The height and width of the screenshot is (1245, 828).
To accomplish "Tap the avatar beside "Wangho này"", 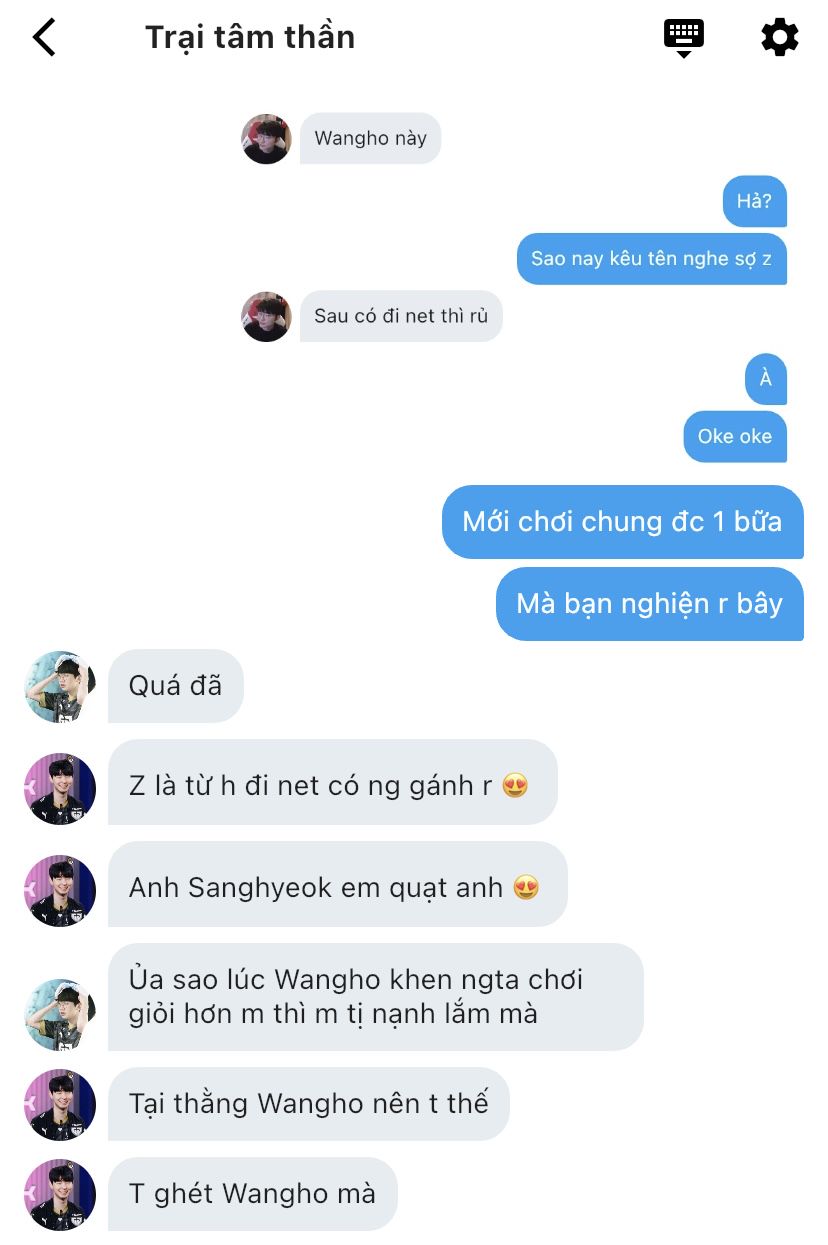I will point(266,139).
